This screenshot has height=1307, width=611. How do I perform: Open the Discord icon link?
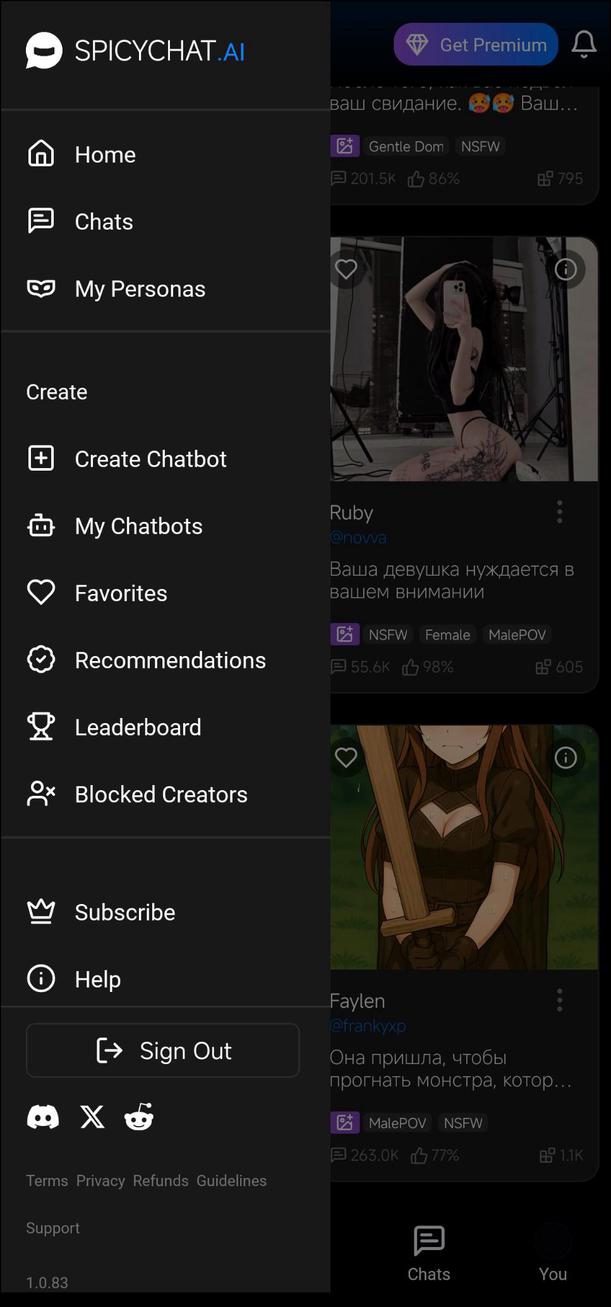click(43, 1118)
